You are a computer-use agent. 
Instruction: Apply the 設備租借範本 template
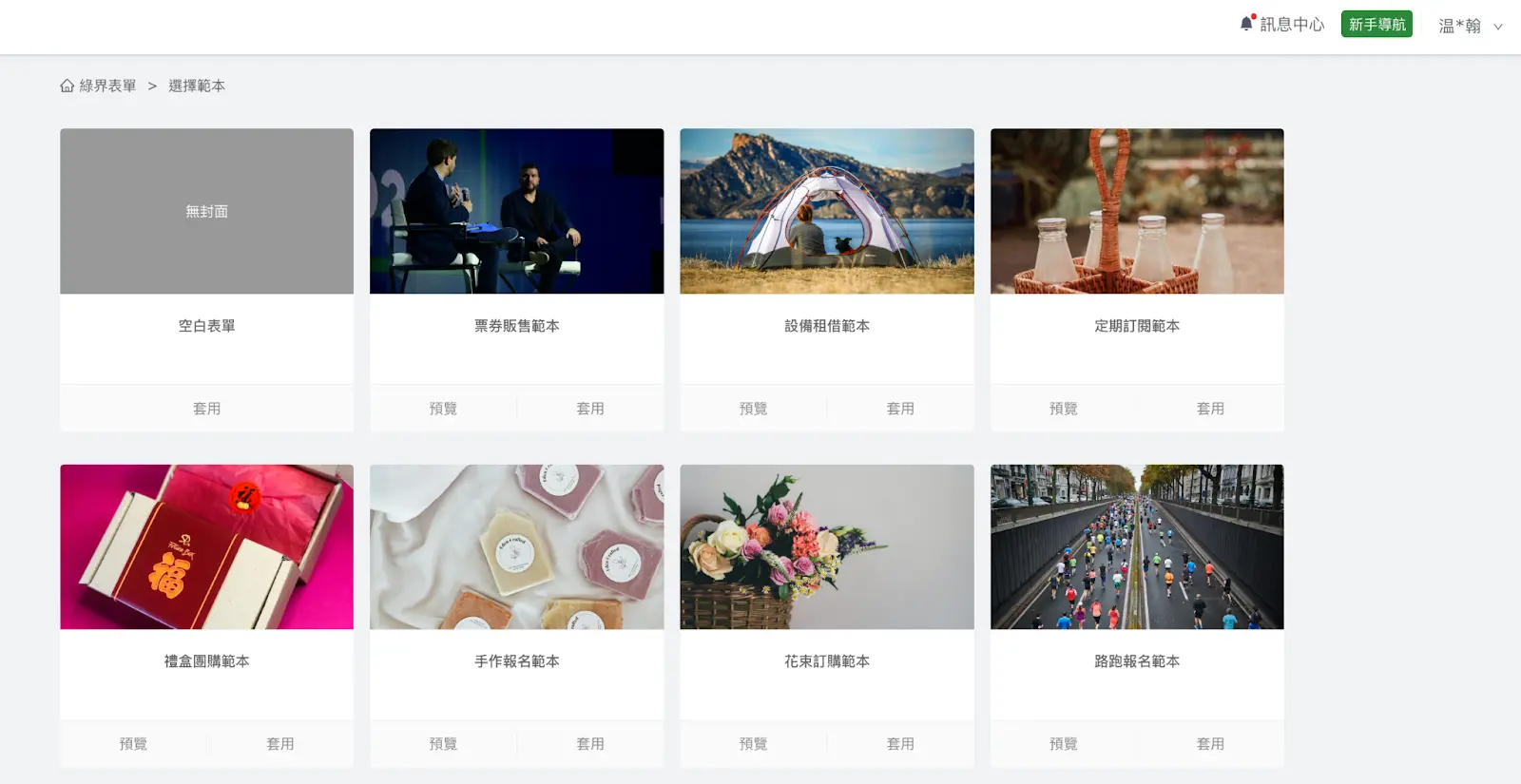coord(900,409)
